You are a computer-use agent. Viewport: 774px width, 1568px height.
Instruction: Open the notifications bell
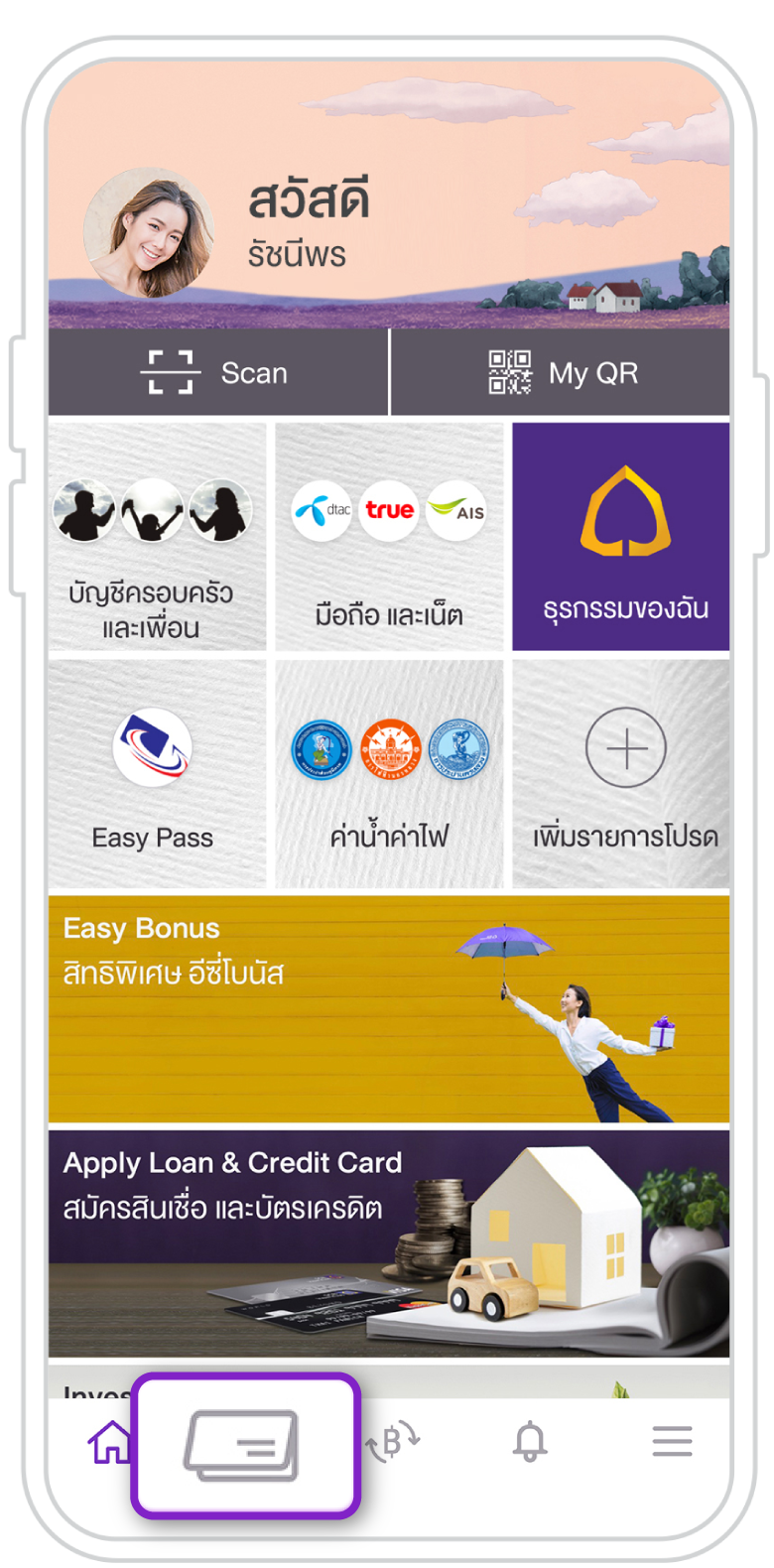(530, 1442)
